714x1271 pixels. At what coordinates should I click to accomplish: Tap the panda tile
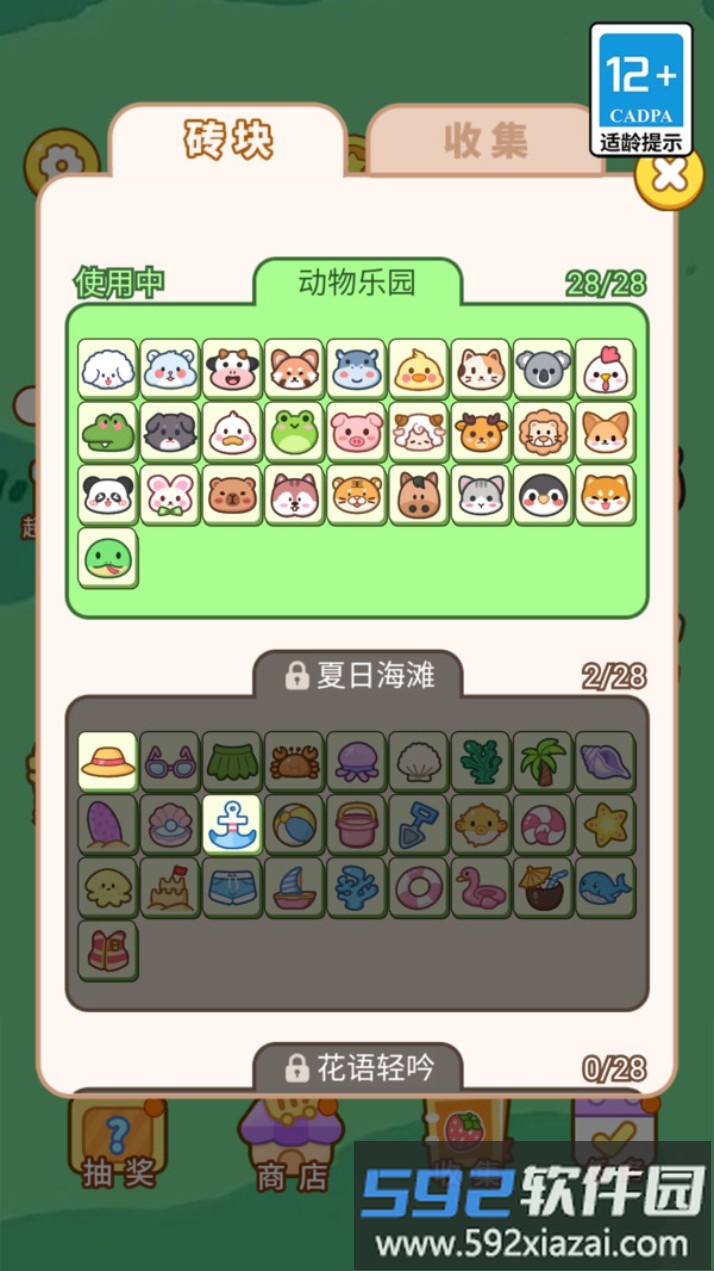point(108,495)
